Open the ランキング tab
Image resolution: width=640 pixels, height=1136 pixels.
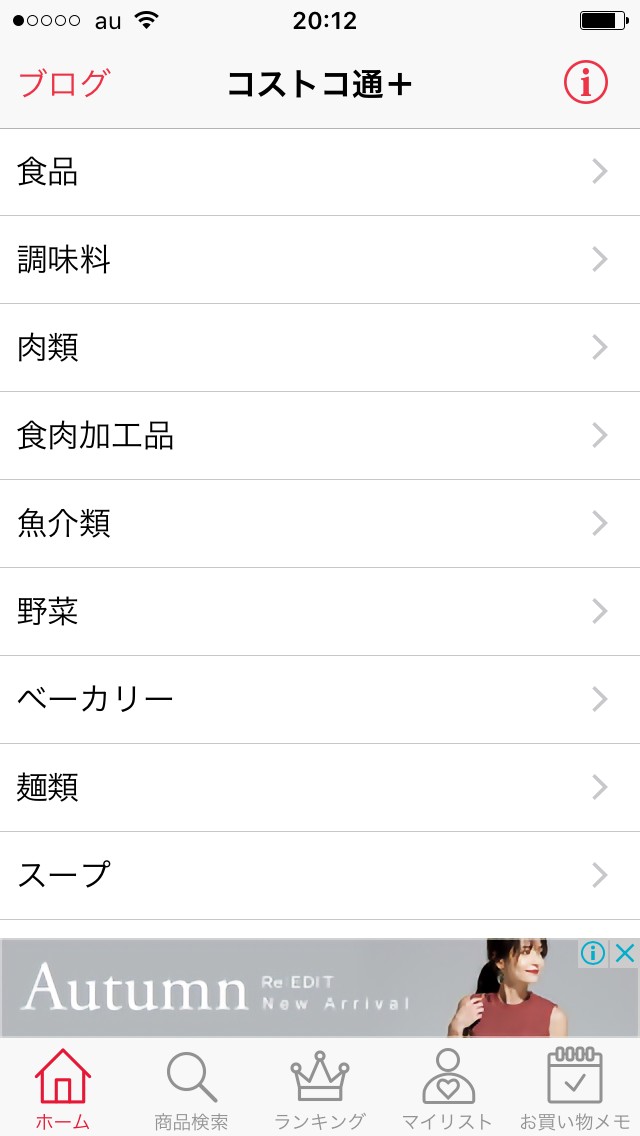point(319,1088)
